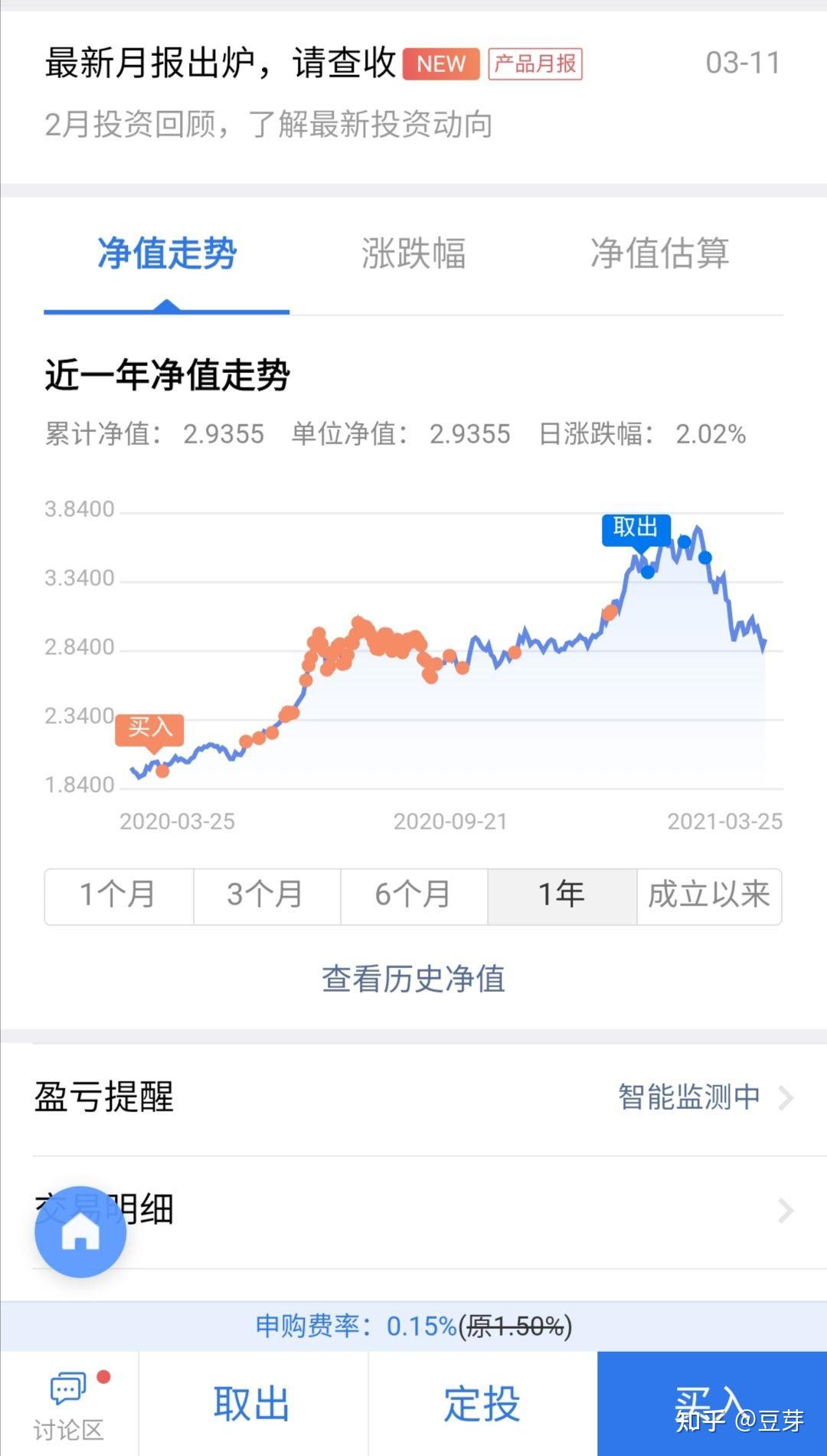Tap the 取出 button in bottom bar
Viewport: 827px width, 1456px height.
click(x=252, y=1405)
